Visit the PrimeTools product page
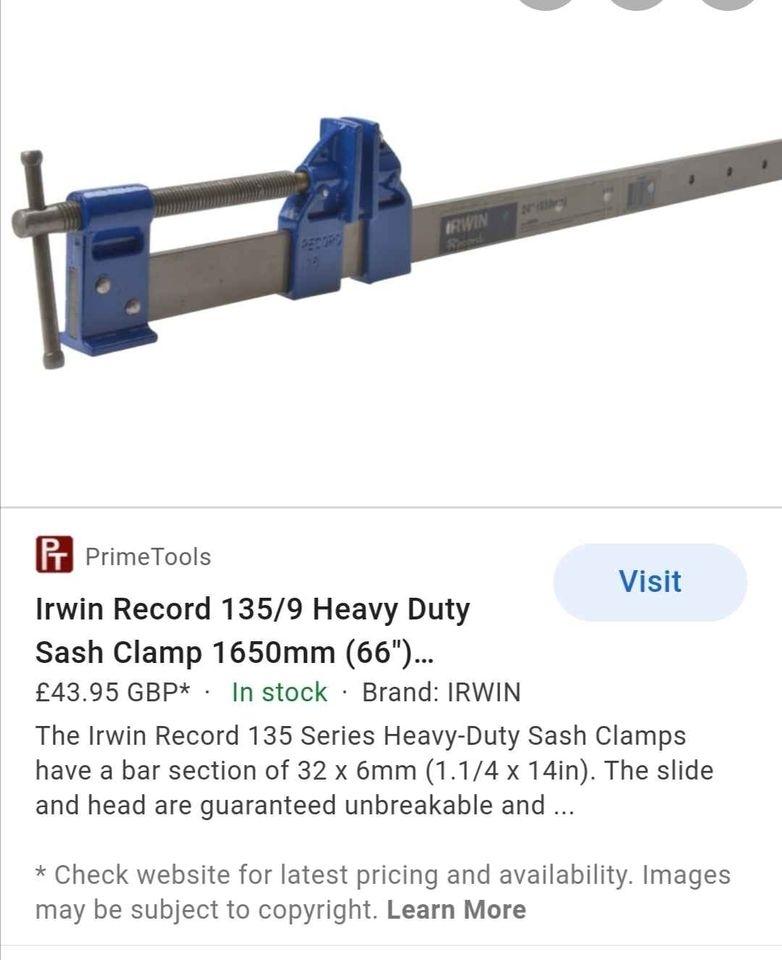The width and height of the screenshot is (782, 960). point(650,582)
